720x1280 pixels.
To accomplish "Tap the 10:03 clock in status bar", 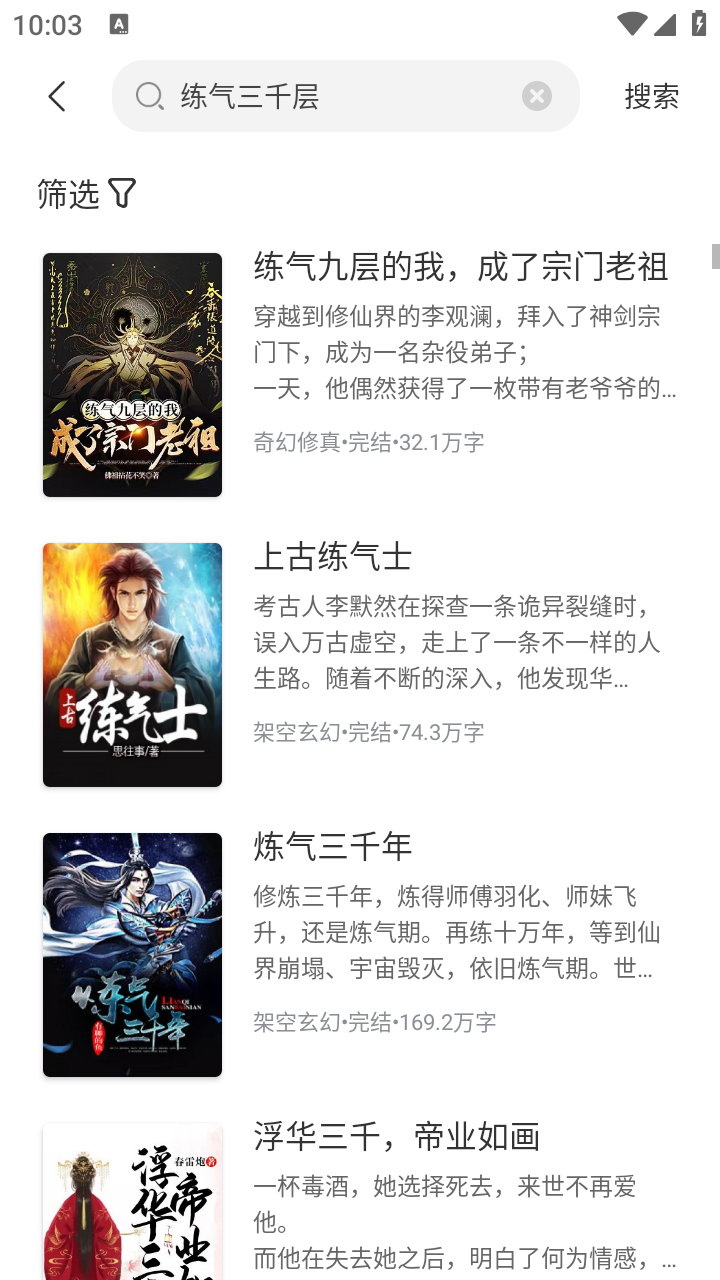I will [x=49, y=24].
